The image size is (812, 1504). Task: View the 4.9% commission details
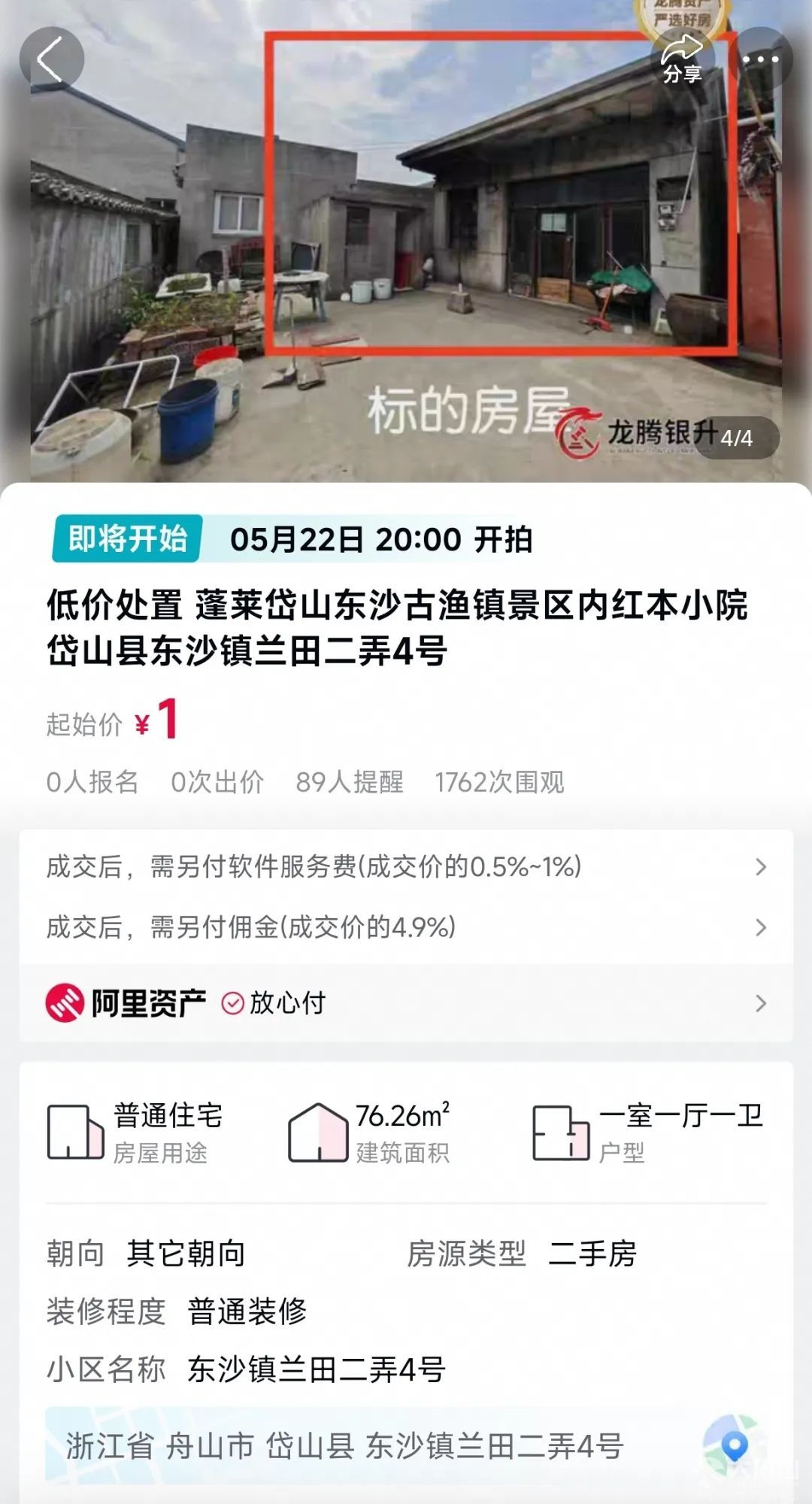coord(406,927)
